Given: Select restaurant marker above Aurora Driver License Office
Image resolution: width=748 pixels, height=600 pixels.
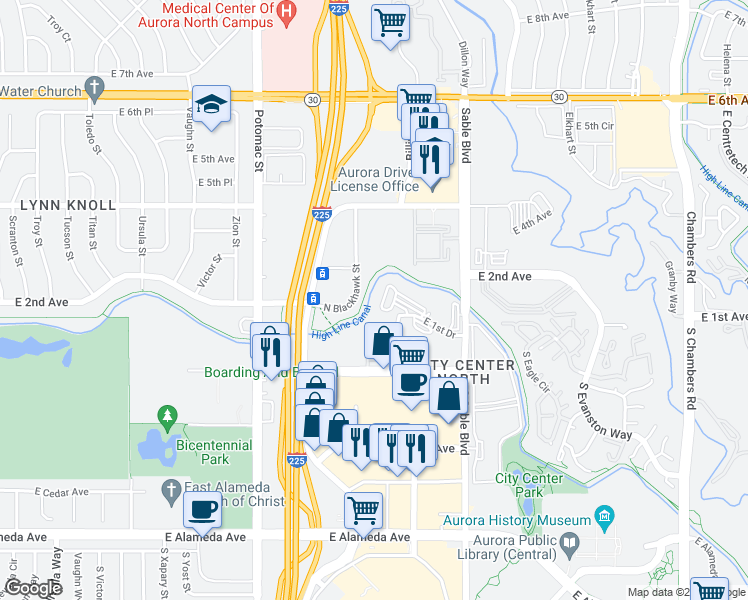Looking at the screenshot, I should click(432, 160).
